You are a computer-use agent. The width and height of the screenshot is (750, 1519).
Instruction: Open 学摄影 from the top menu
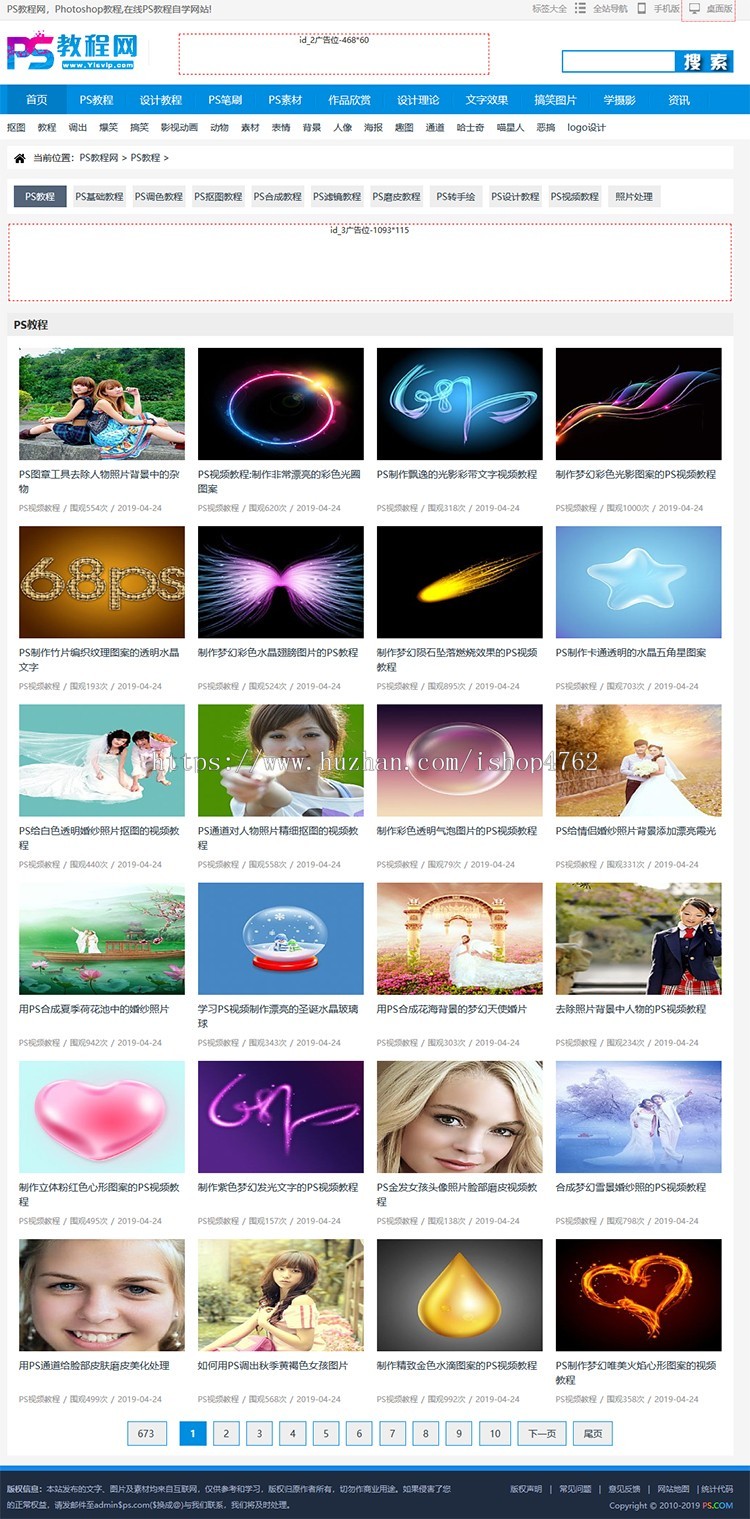619,100
